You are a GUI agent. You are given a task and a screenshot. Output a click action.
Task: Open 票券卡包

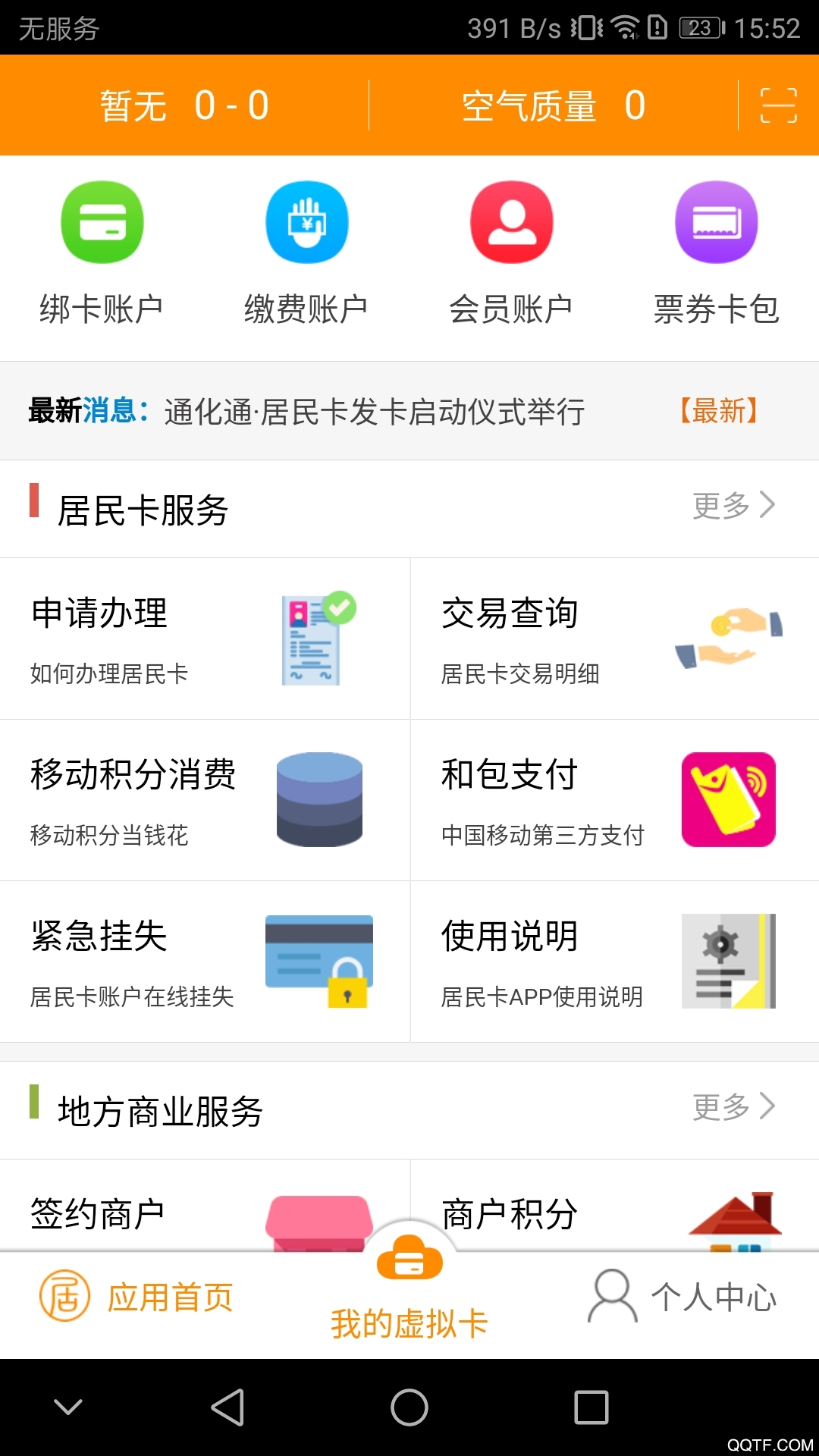point(717,254)
